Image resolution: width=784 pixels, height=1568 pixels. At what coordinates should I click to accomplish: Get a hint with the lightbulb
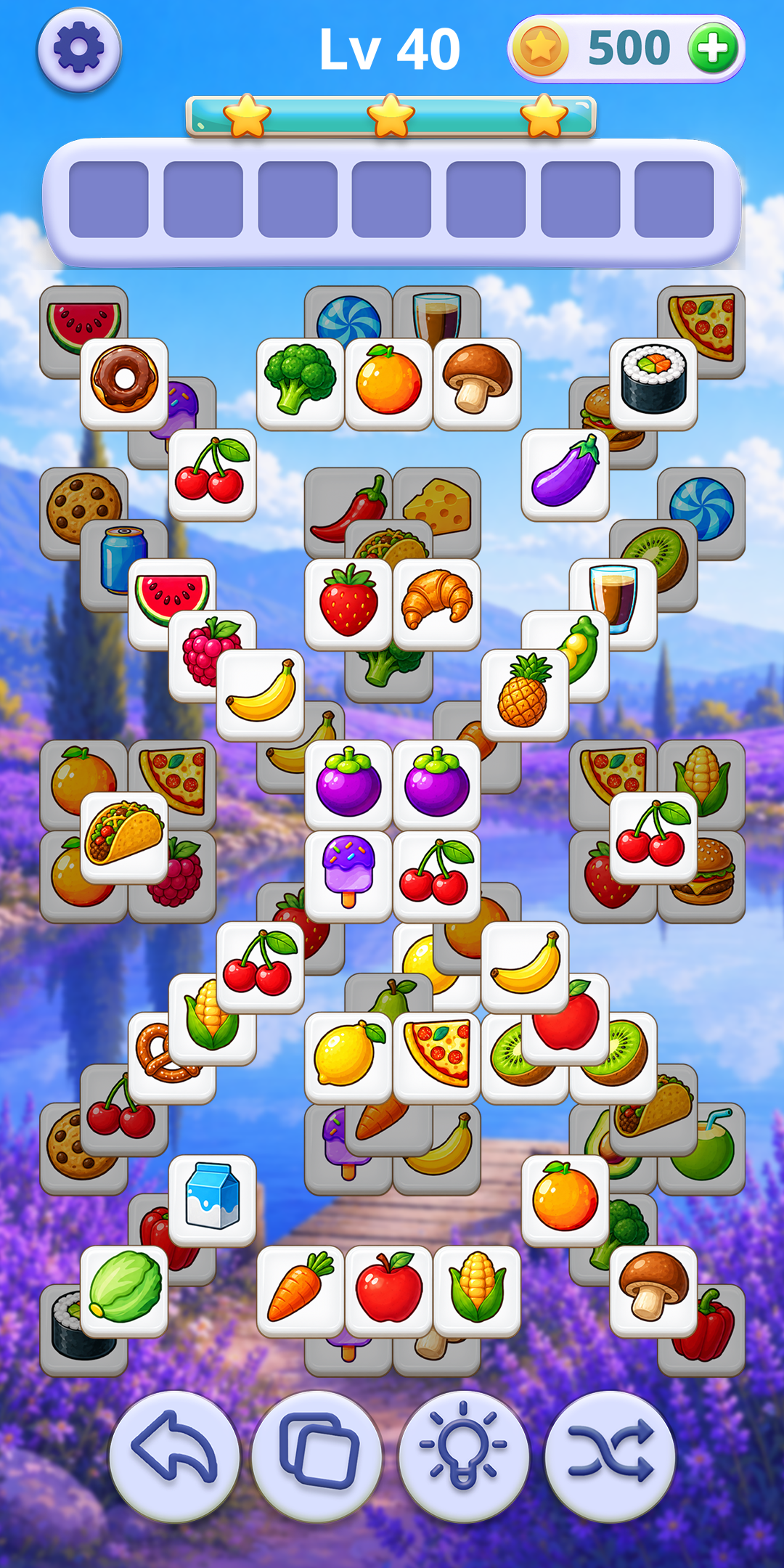463,1455
